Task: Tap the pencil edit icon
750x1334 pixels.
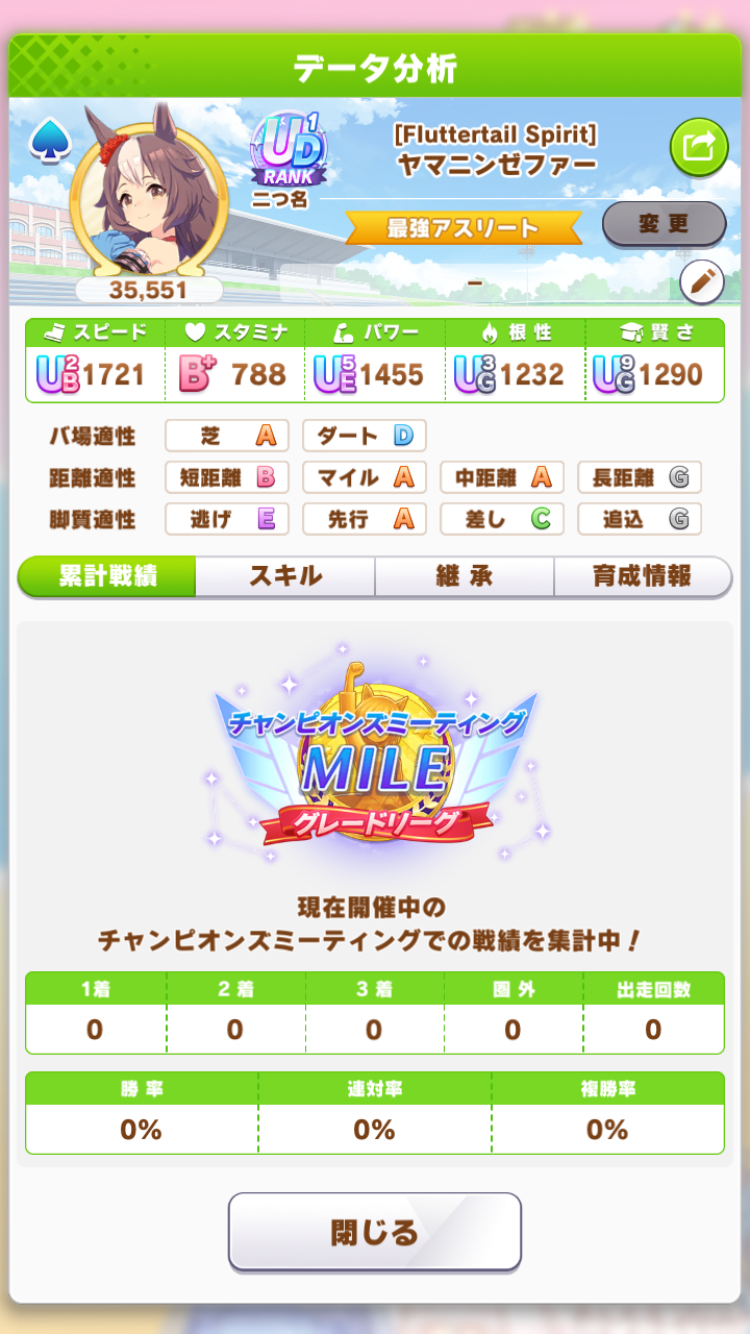Action: [x=701, y=283]
